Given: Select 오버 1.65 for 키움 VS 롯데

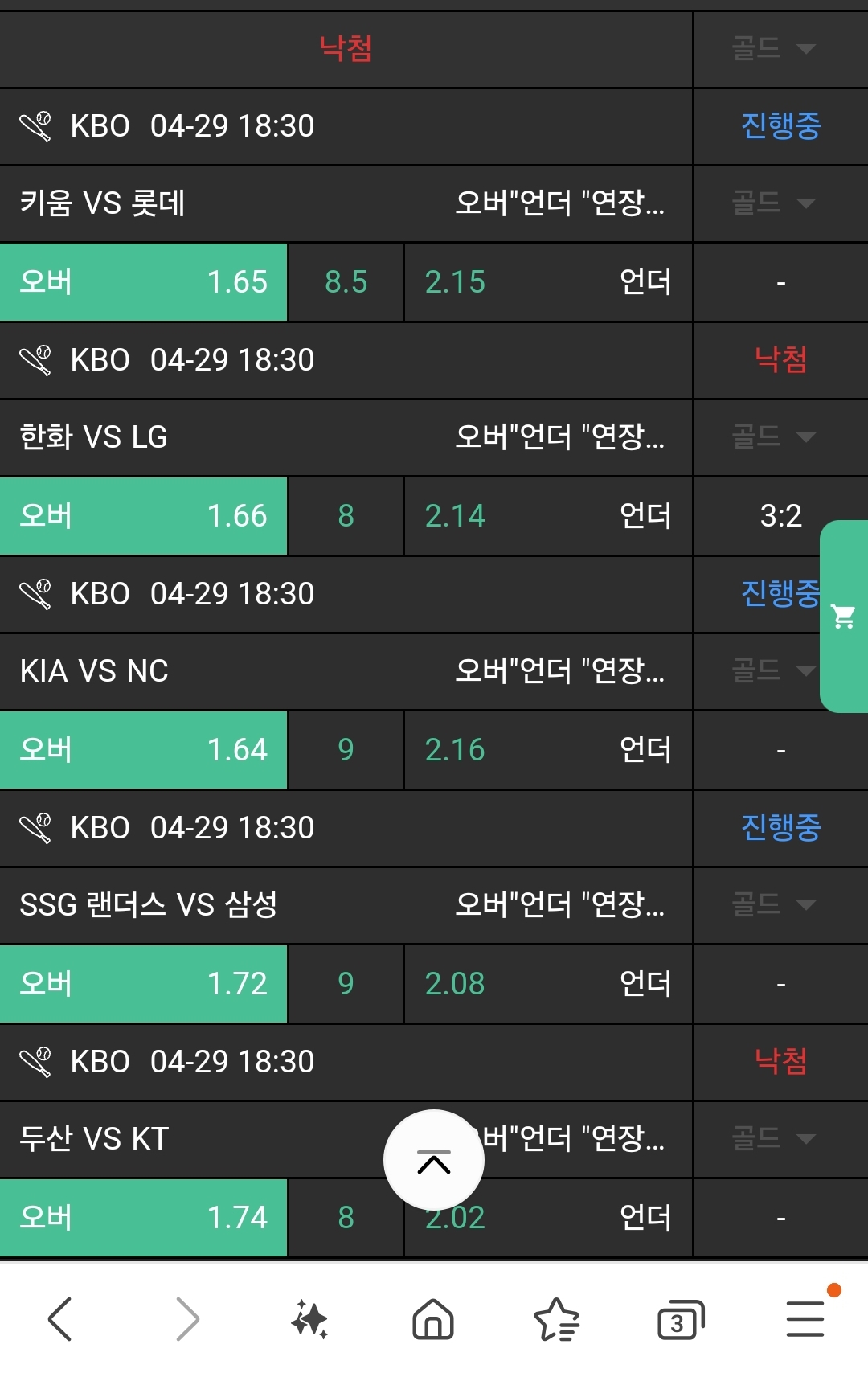Looking at the screenshot, I should (x=143, y=282).
